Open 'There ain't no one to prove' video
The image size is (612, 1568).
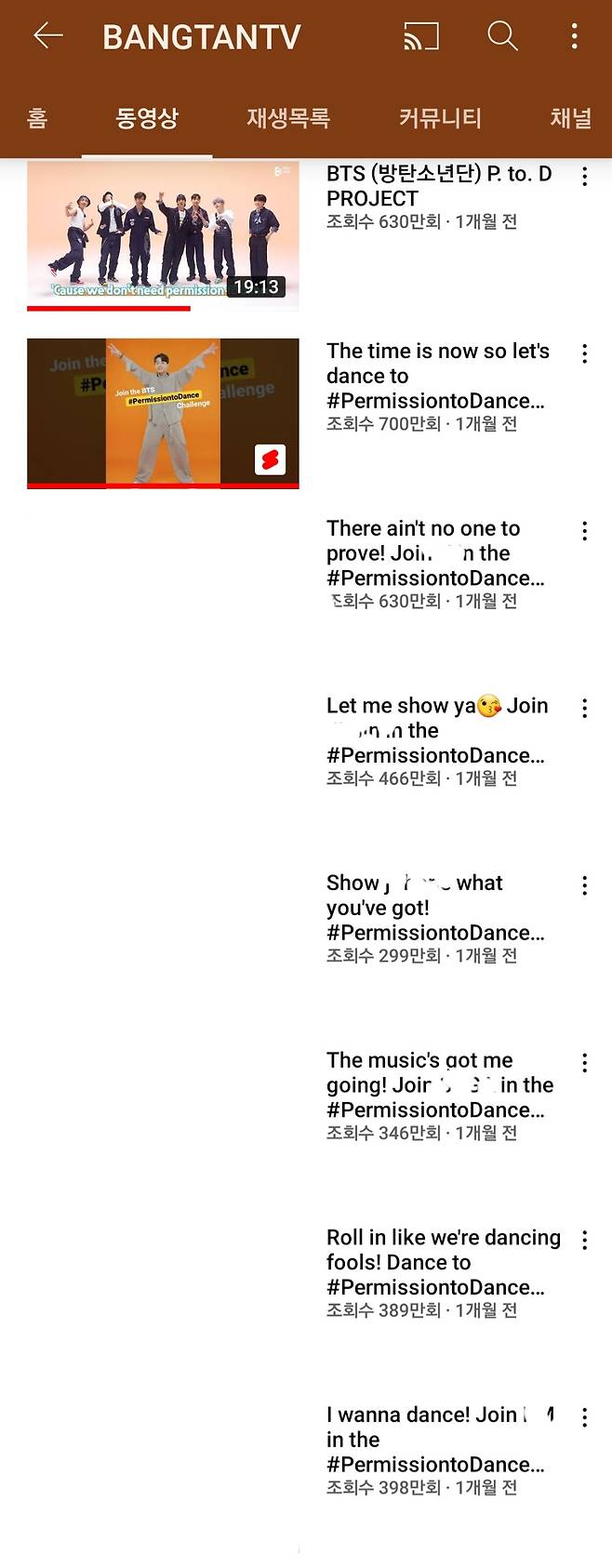point(433,553)
